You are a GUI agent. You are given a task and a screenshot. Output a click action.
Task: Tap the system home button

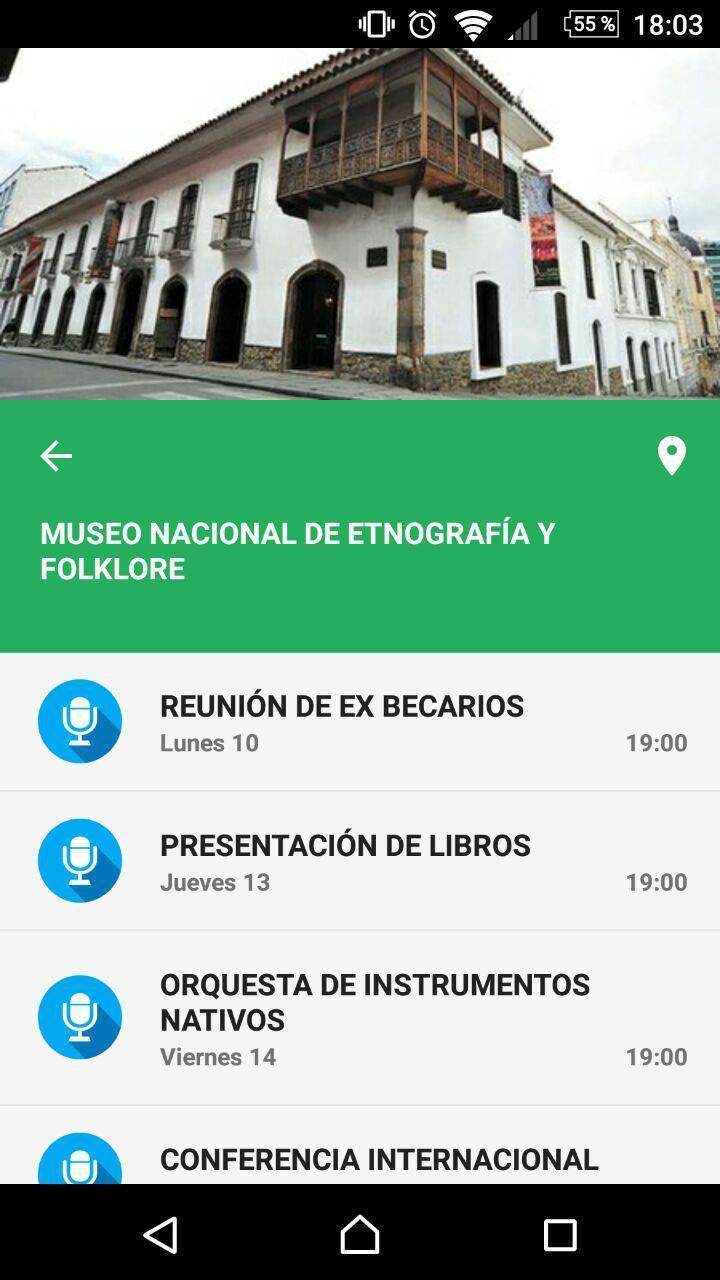[x=360, y=1235]
